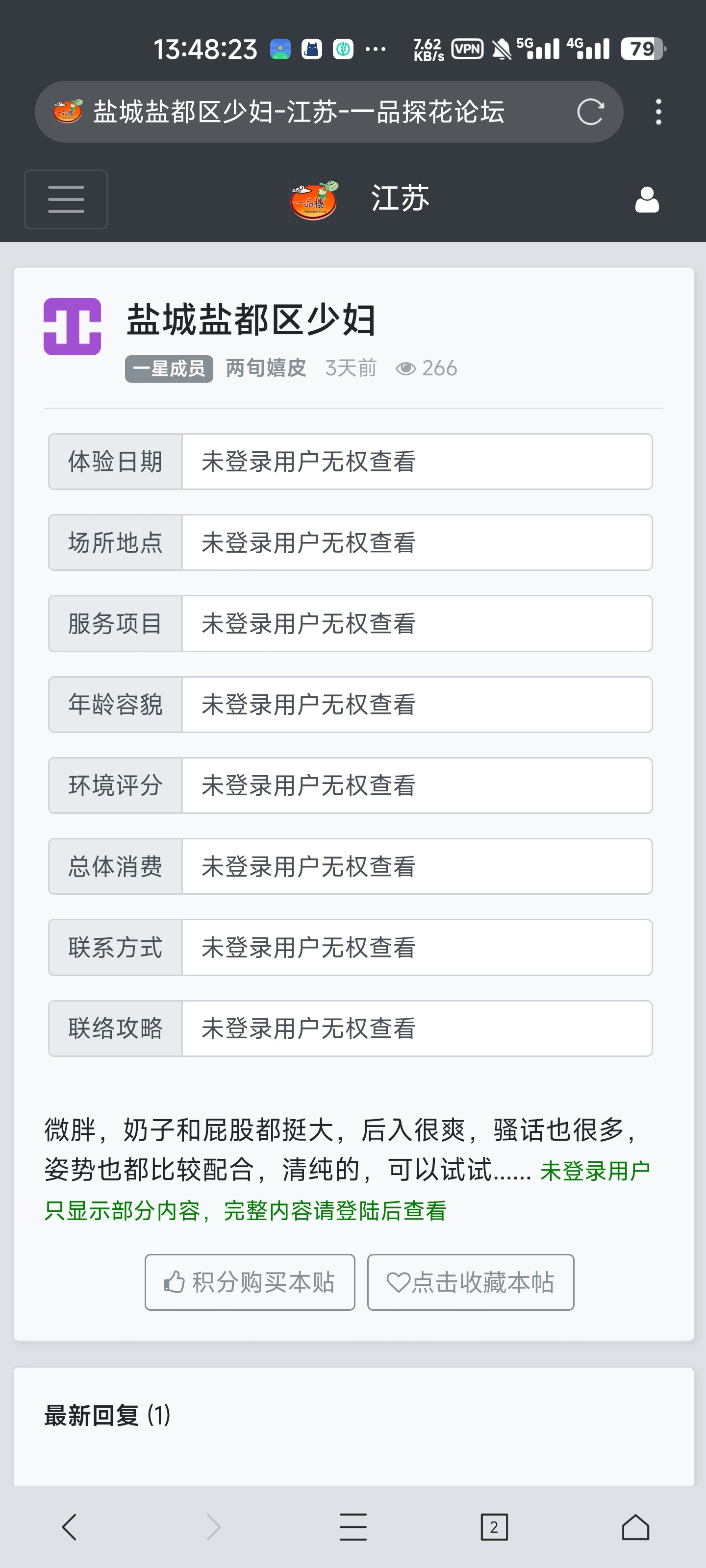Screen dimensions: 706x1568
Task: Click the user profile icon
Action: [x=646, y=198]
